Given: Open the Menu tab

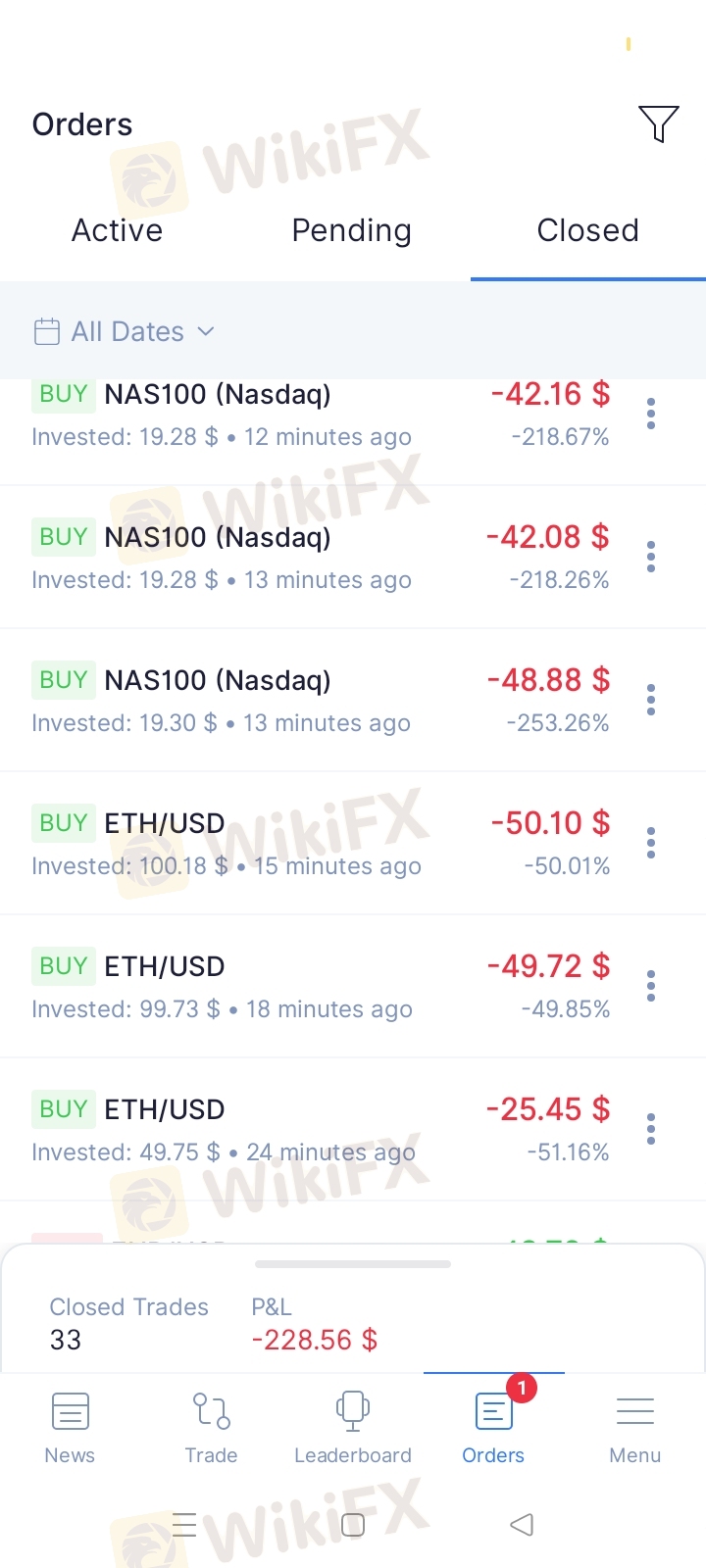Looking at the screenshot, I should 635,1428.
